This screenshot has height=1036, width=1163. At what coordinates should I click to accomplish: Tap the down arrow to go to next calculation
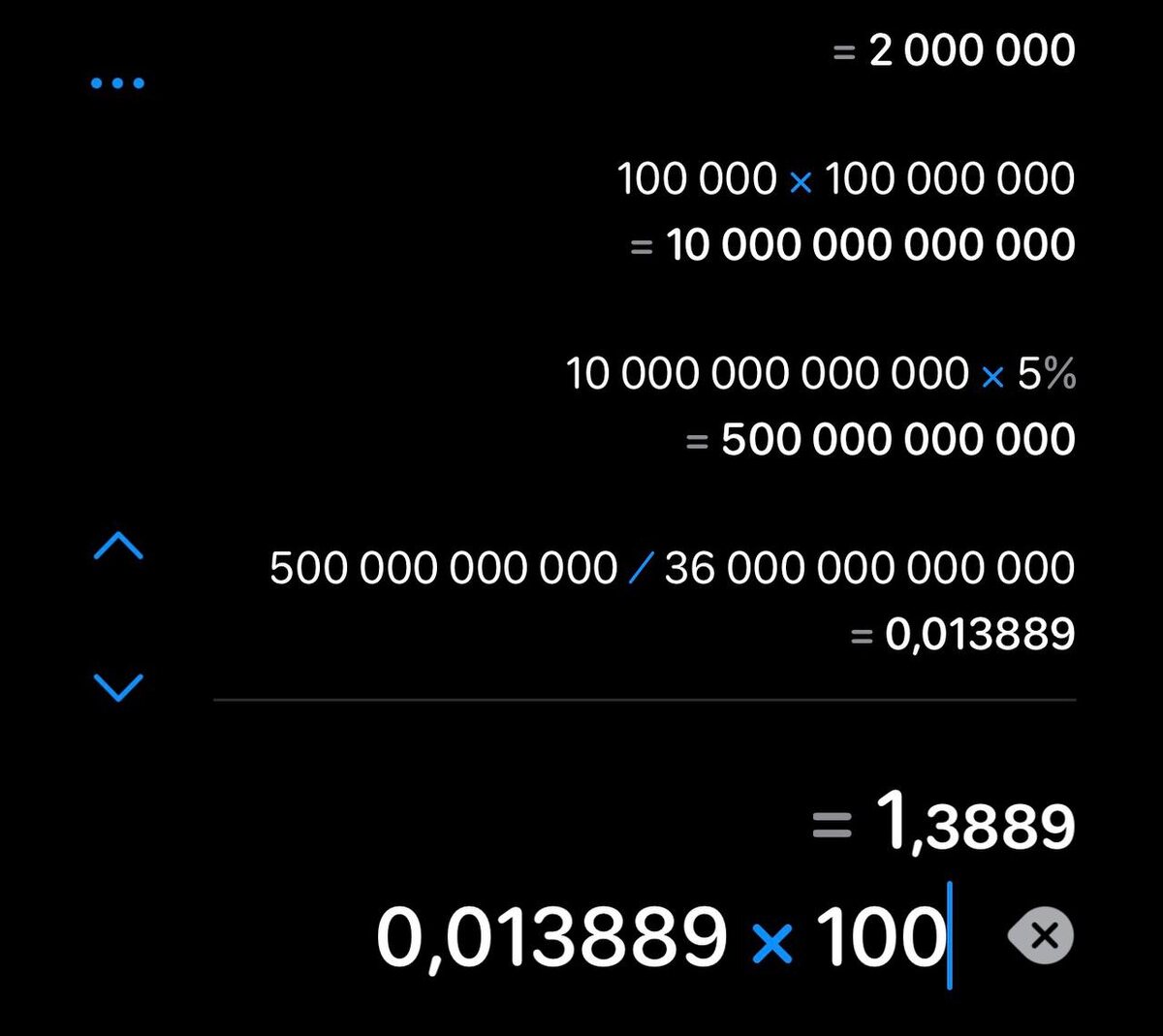pos(117,686)
